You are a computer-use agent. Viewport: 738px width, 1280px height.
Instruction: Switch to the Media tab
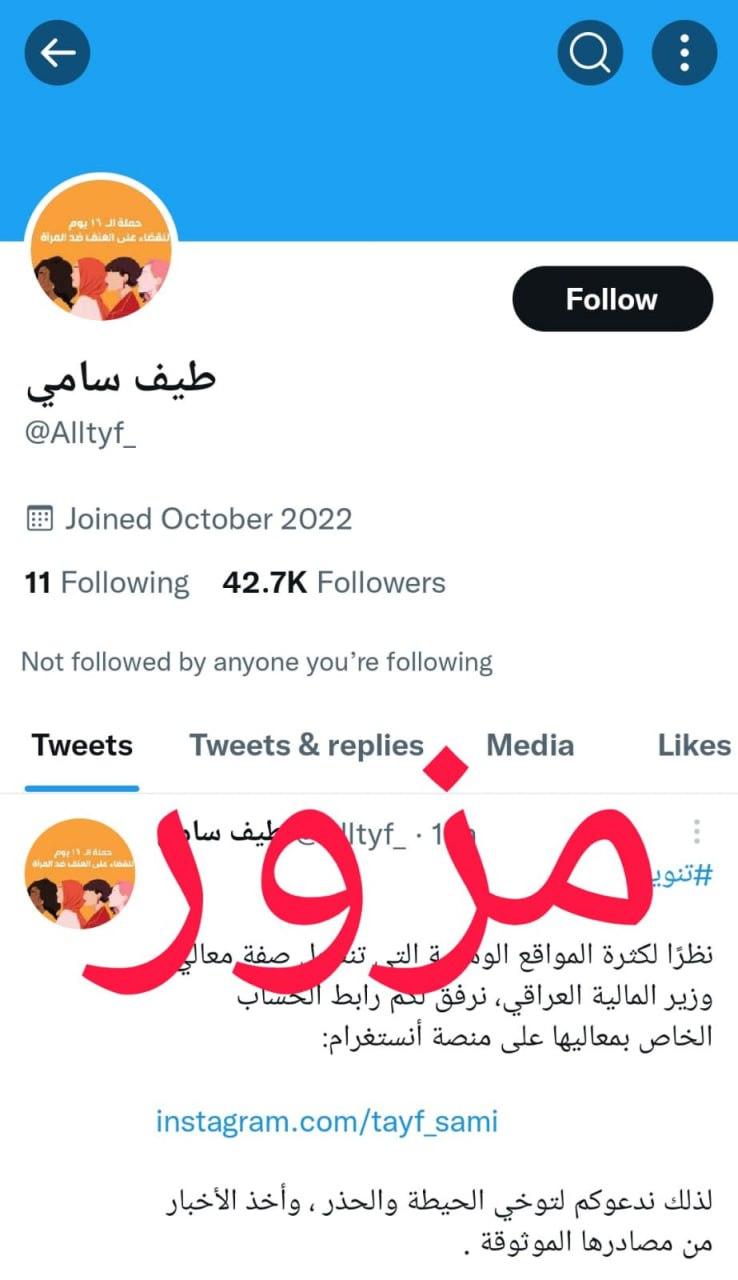[530, 746]
